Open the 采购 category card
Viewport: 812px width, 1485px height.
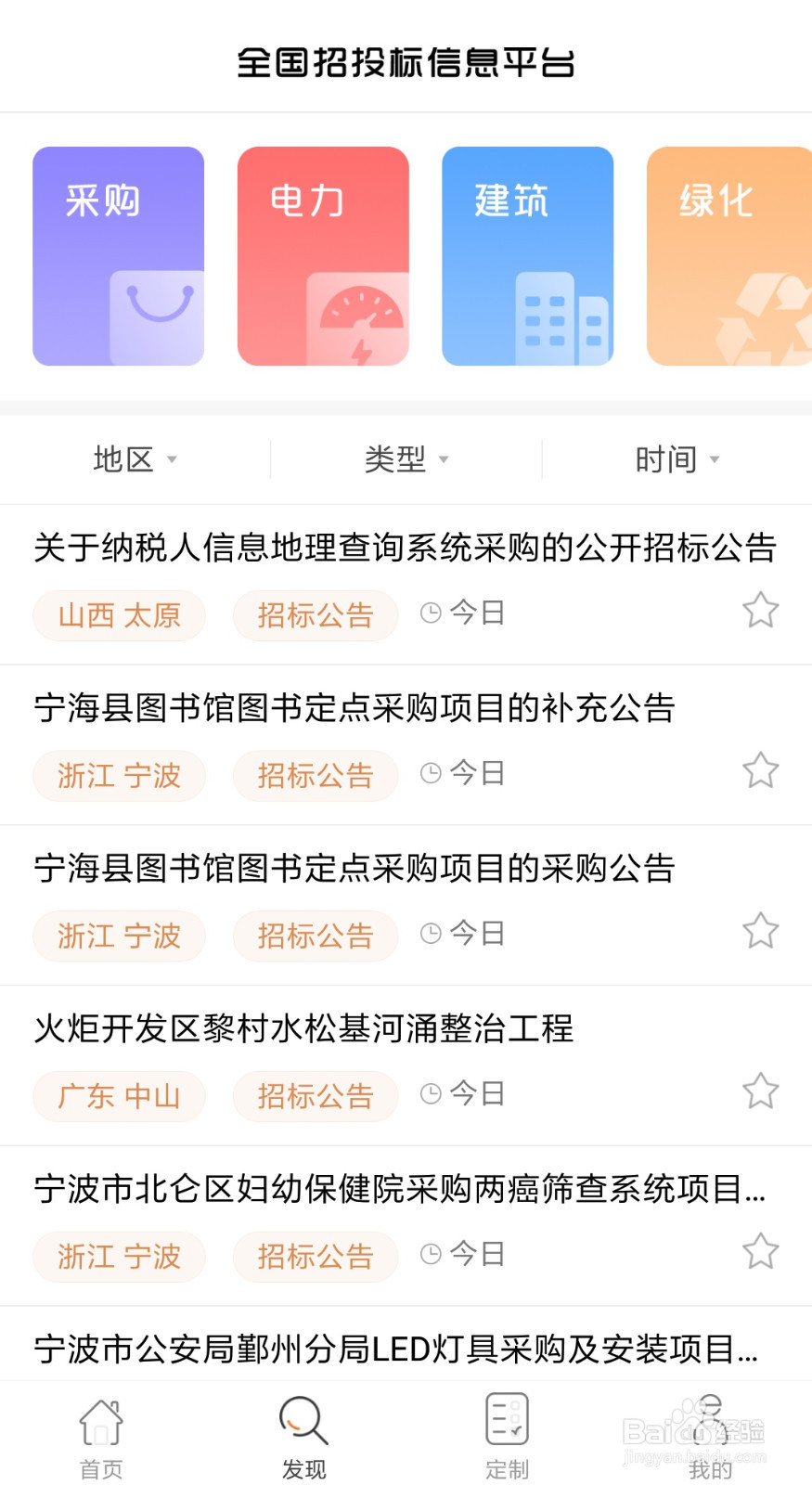[119, 256]
